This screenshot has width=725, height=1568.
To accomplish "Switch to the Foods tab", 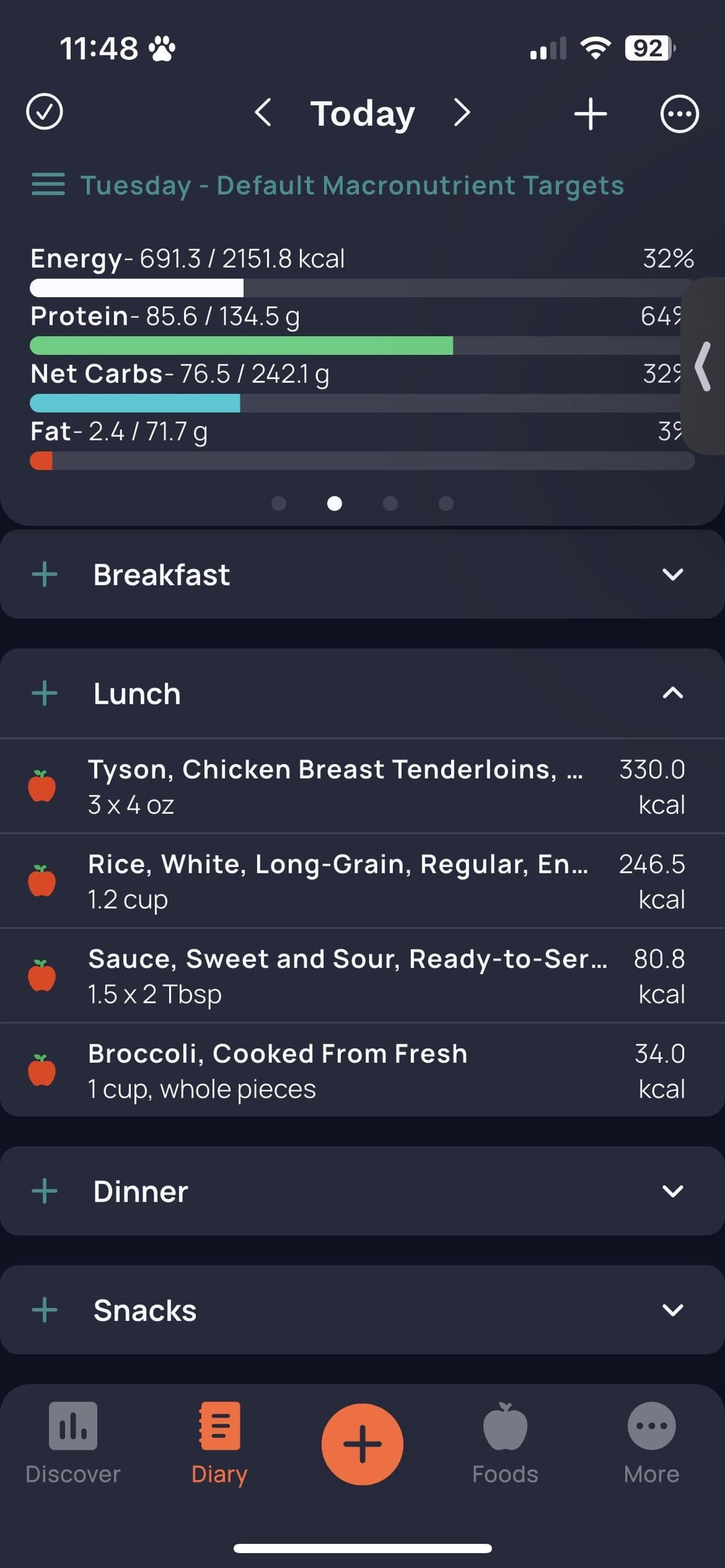I will [505, 1443].
